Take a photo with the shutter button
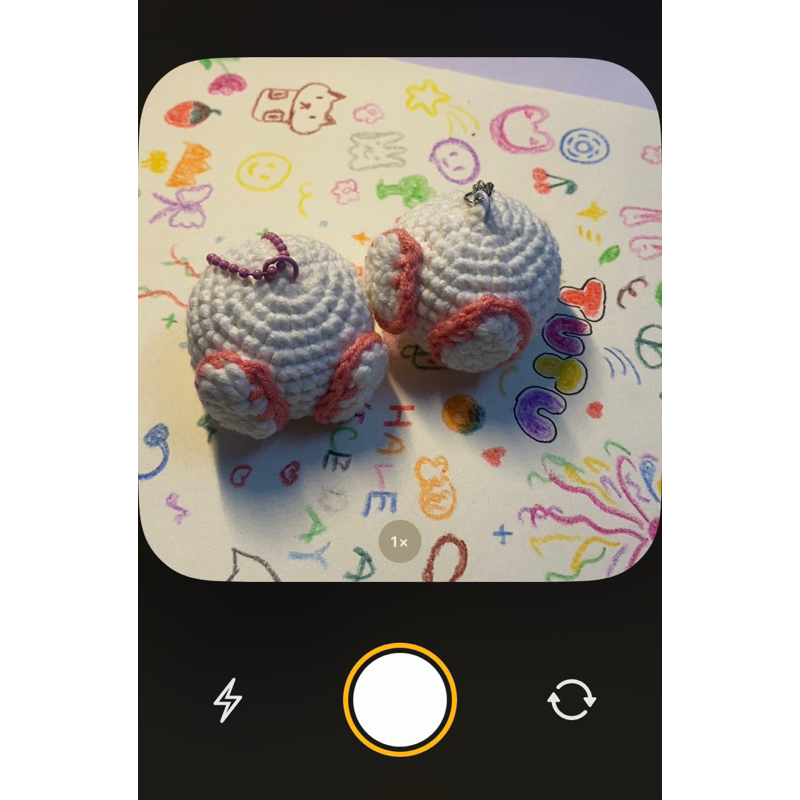The width and height of the screenshot is (800, 800). [x=400, y=700]
